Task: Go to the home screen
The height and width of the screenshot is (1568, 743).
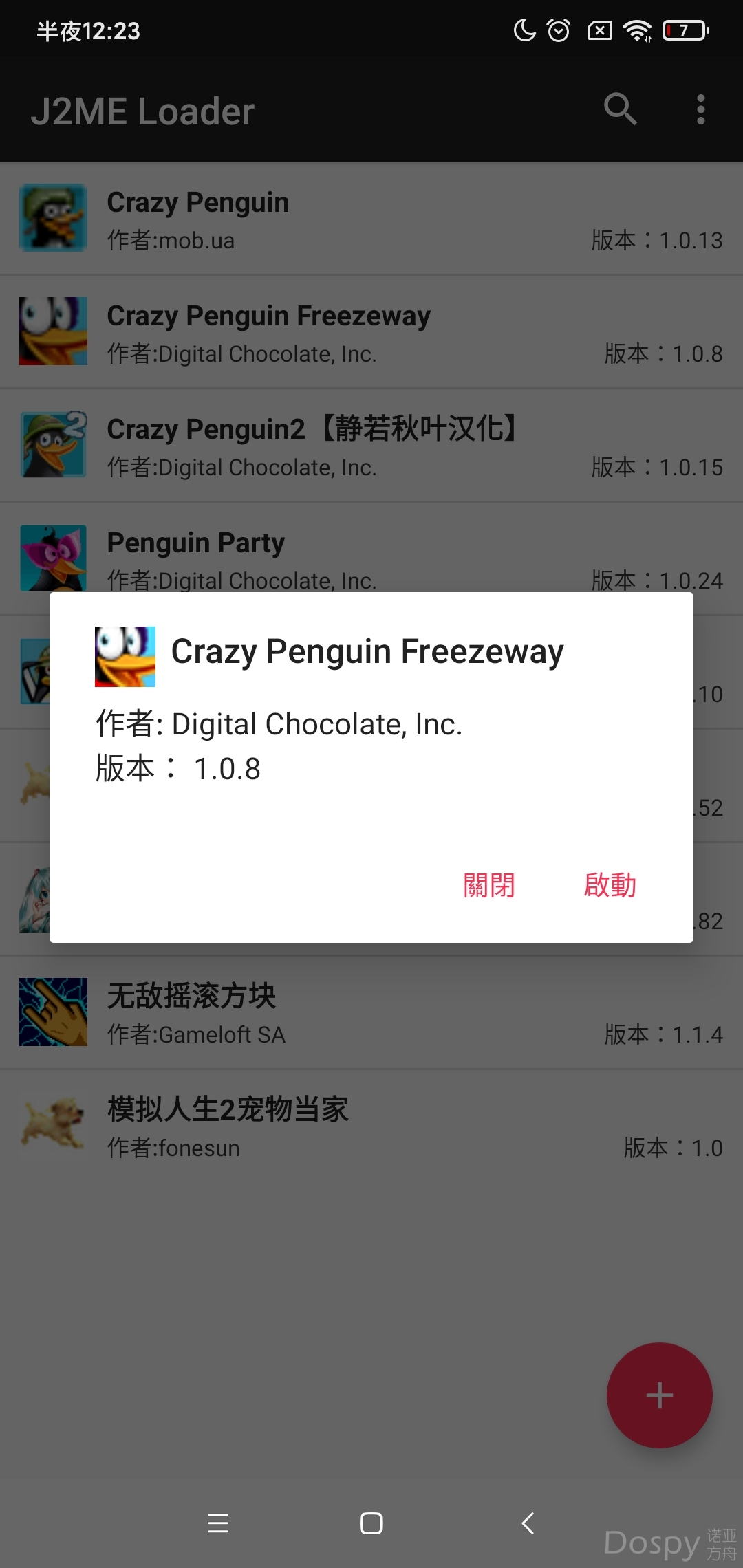Action: [371, 1523]
